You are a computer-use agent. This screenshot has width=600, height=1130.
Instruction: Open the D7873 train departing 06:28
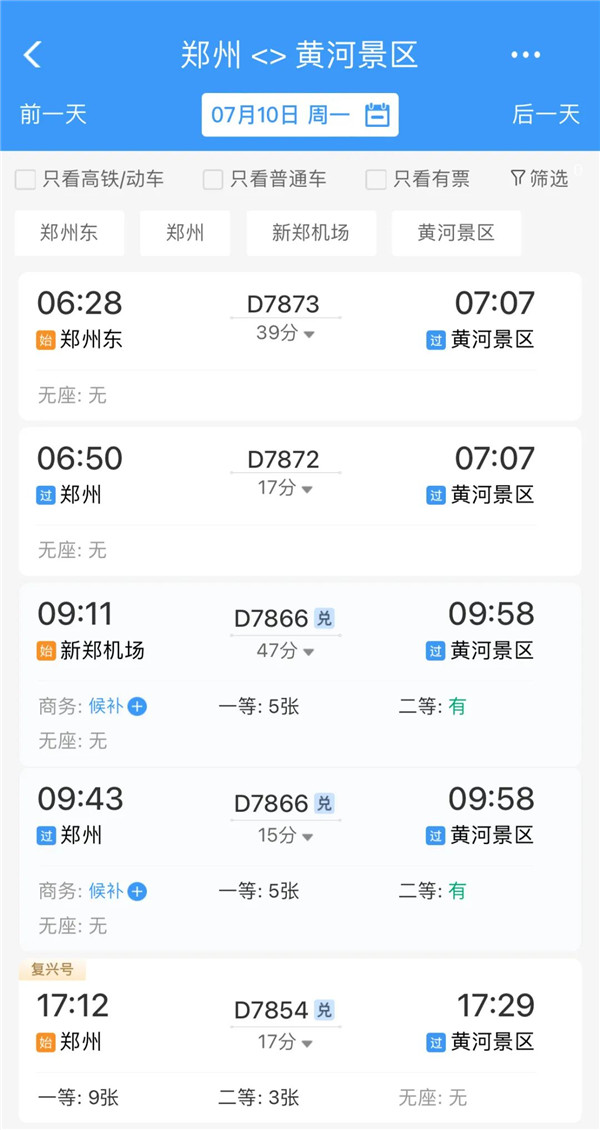tap(299, 345)
